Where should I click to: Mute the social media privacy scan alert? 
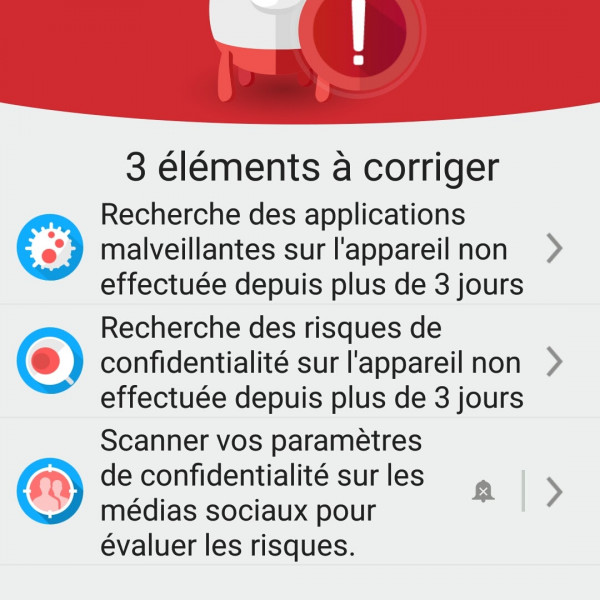[x=484, y=492]
